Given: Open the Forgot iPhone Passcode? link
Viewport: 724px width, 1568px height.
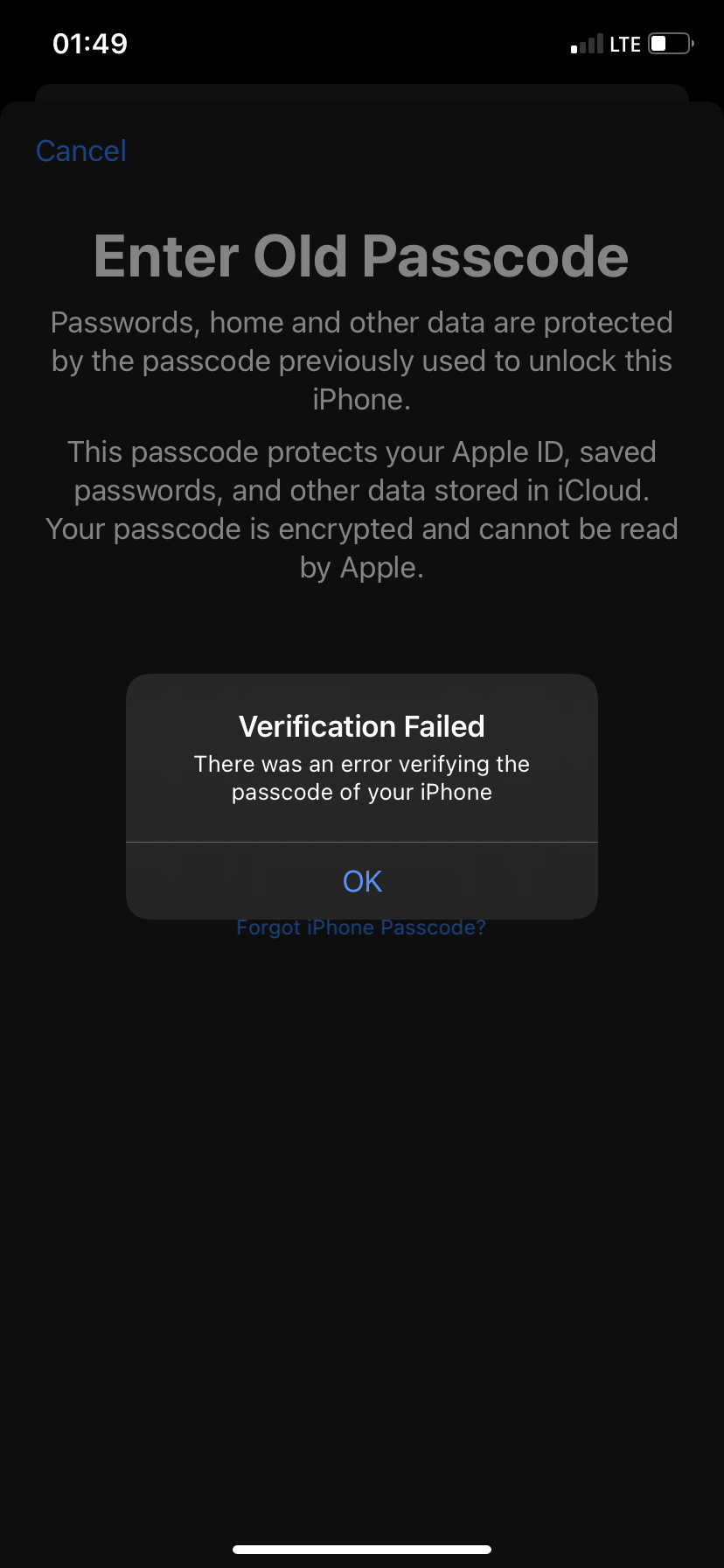Looking at the screenshot, I should click(361, 927).
